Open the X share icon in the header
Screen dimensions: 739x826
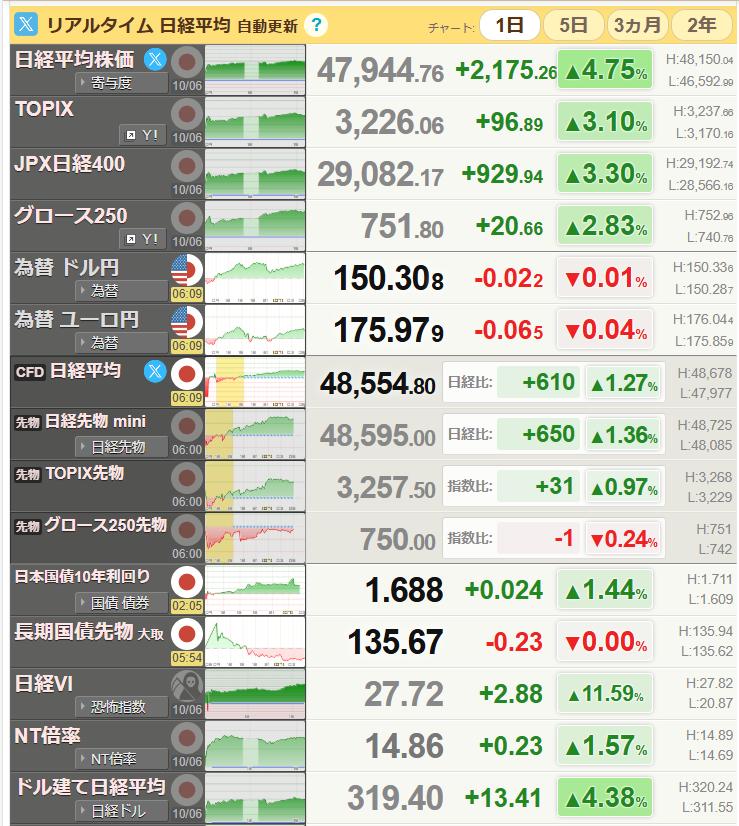[27, 23]
